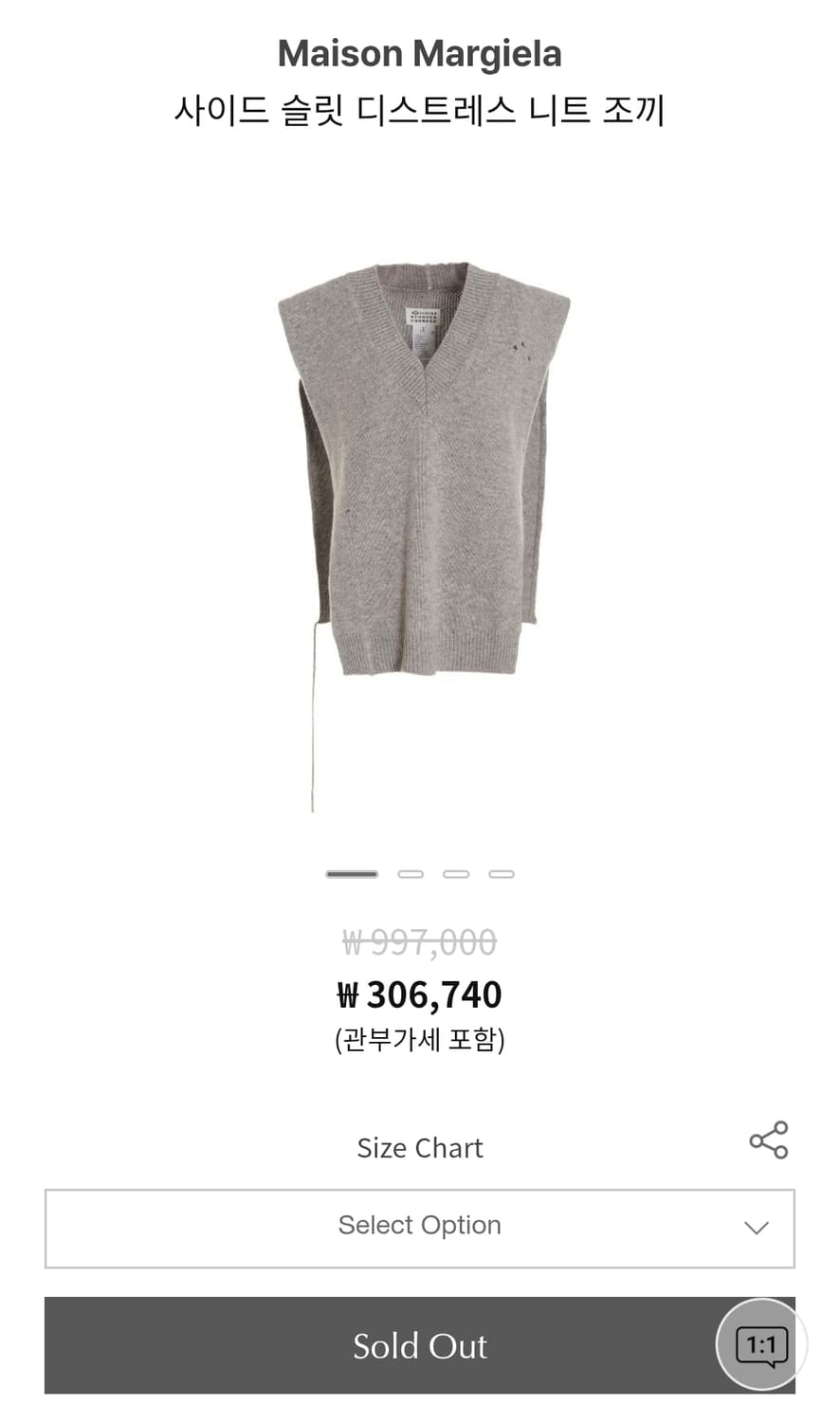Tap the Maison Margiela brand name
840x1422 pixels.
point(420,52)
